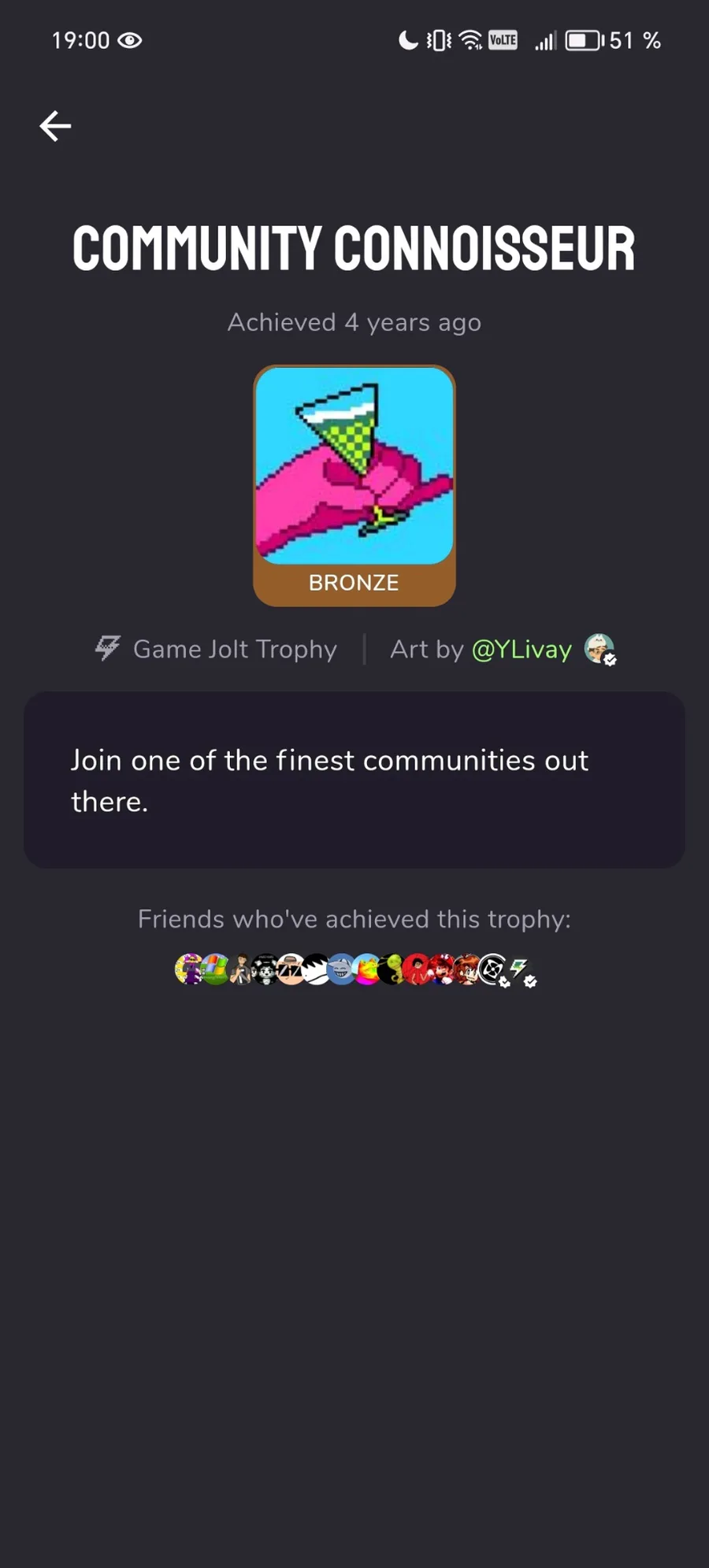Image resolution: width=709 pixels, height=1568 pixels.
Task: View the Community Connoisseur bronze trophy image
Action: (354, 467)
